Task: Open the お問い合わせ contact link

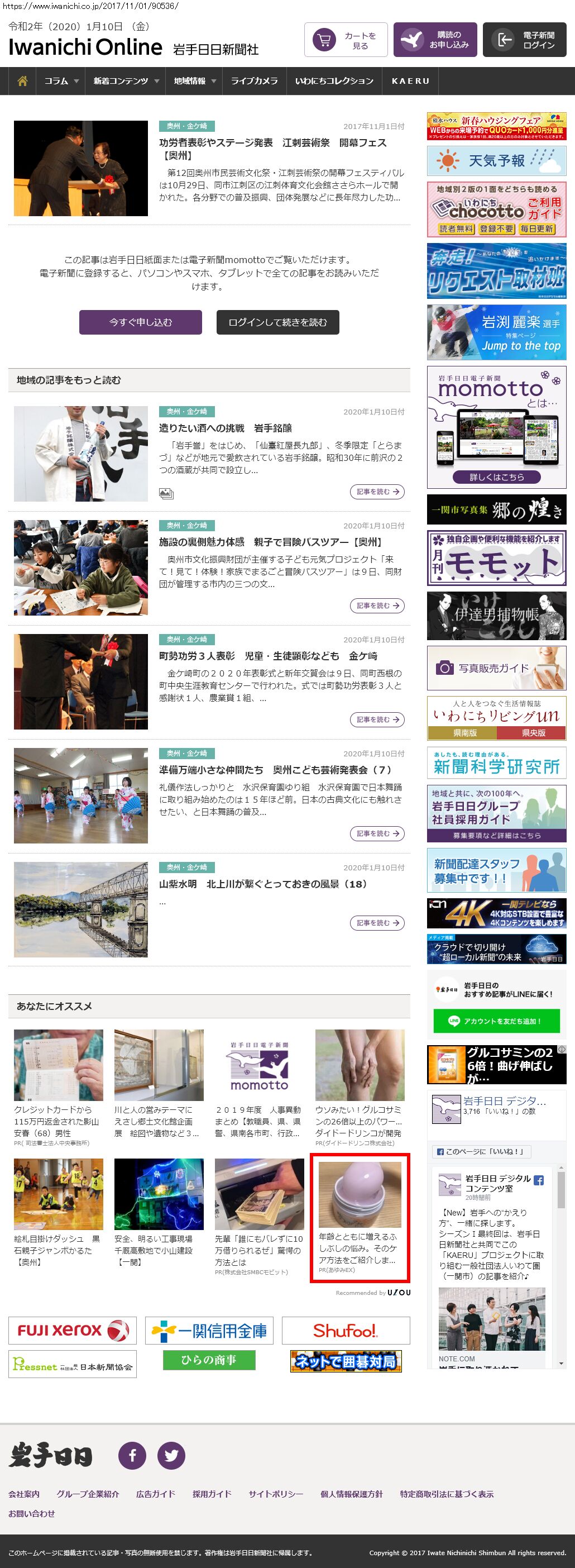Action: (x=32, y=1513)
